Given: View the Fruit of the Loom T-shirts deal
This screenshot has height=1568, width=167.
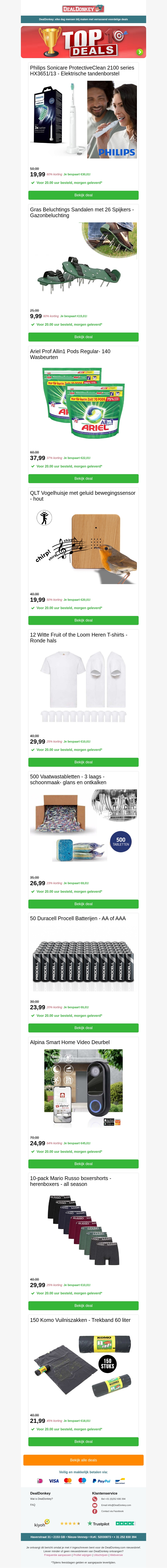Looking at the screenshot, I should point(83,762).
